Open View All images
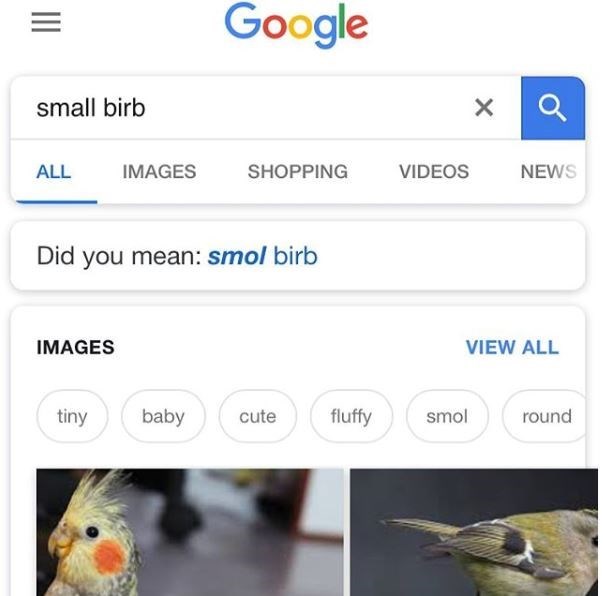The image size is (603, 596). pos(511,347)
